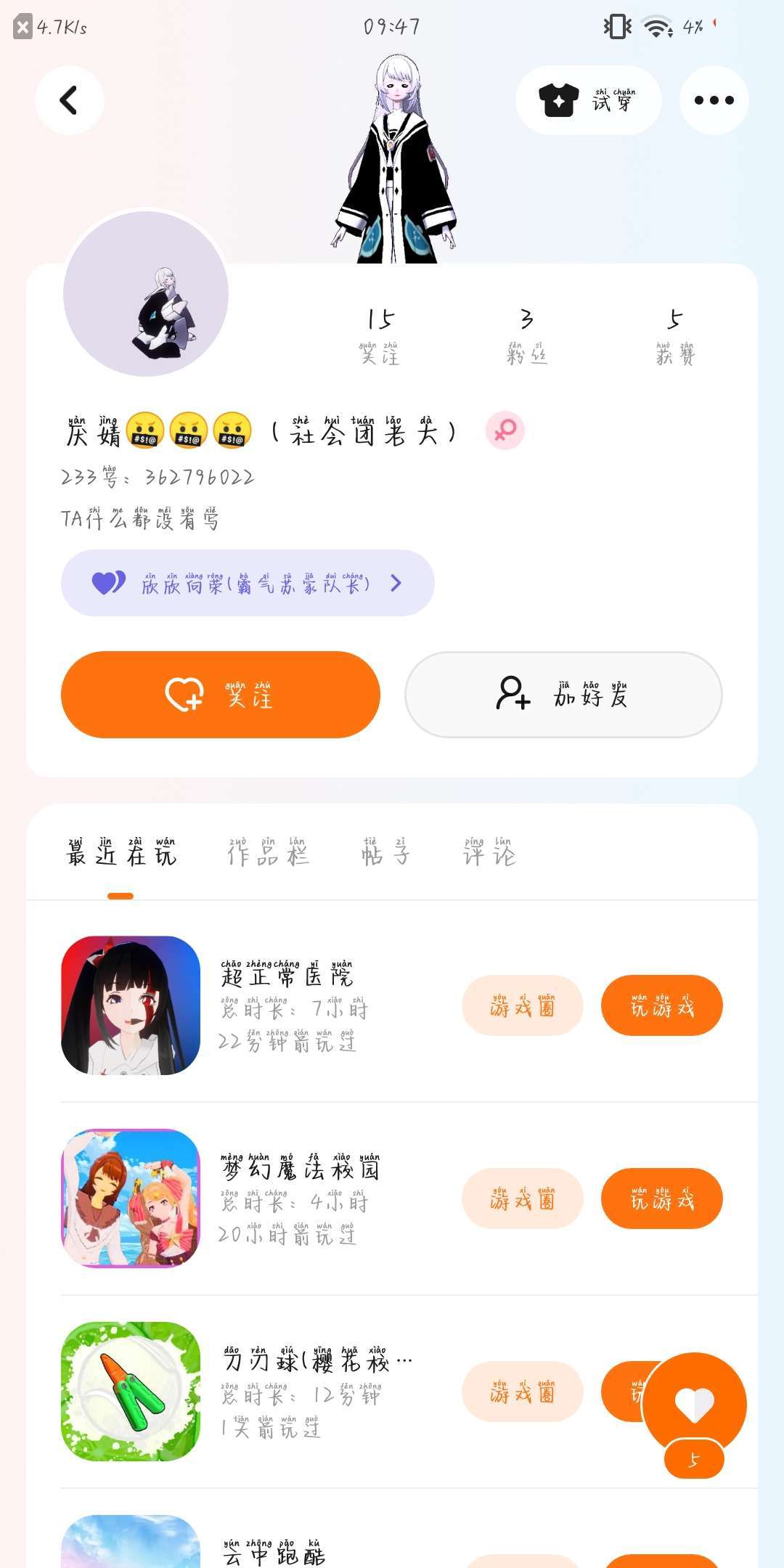Screen dimensions: 784x1568
Task: Open 游戏圈 for 刀刃球 game
Action: (523, 1392)
